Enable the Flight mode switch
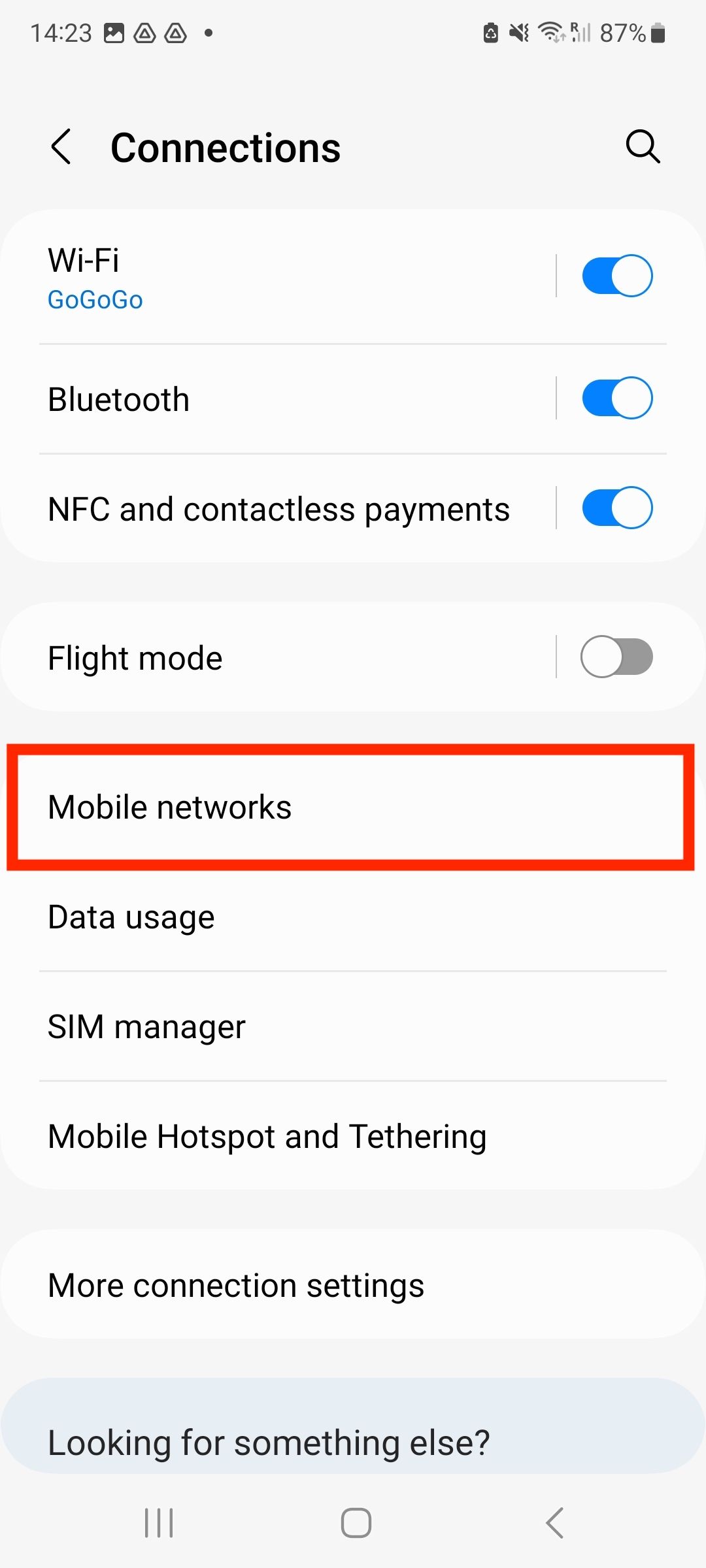Screen dimensions: 706x1568 click(x=616, y=657)
